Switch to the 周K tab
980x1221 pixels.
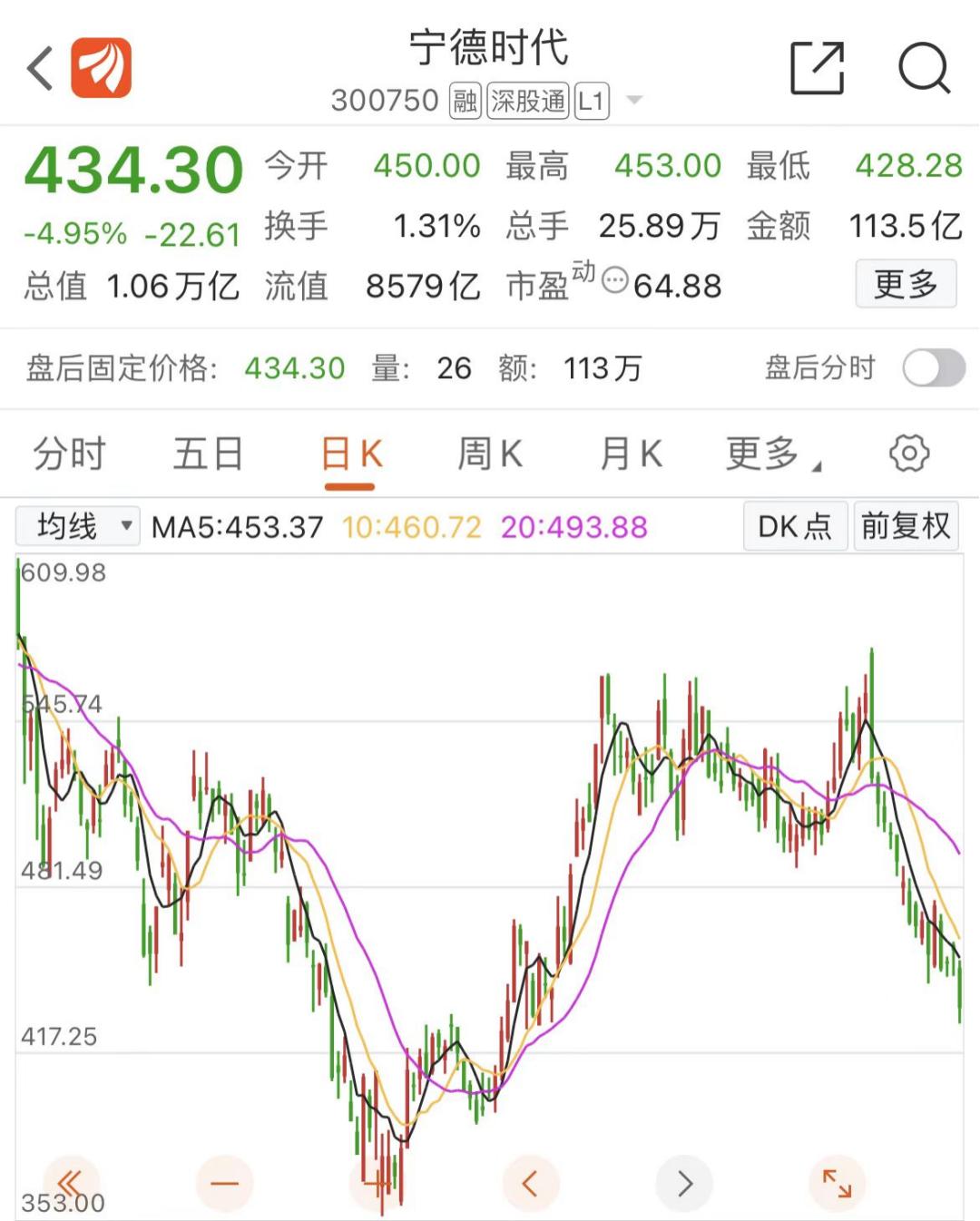pyautogui.click(x=490, y=454)
